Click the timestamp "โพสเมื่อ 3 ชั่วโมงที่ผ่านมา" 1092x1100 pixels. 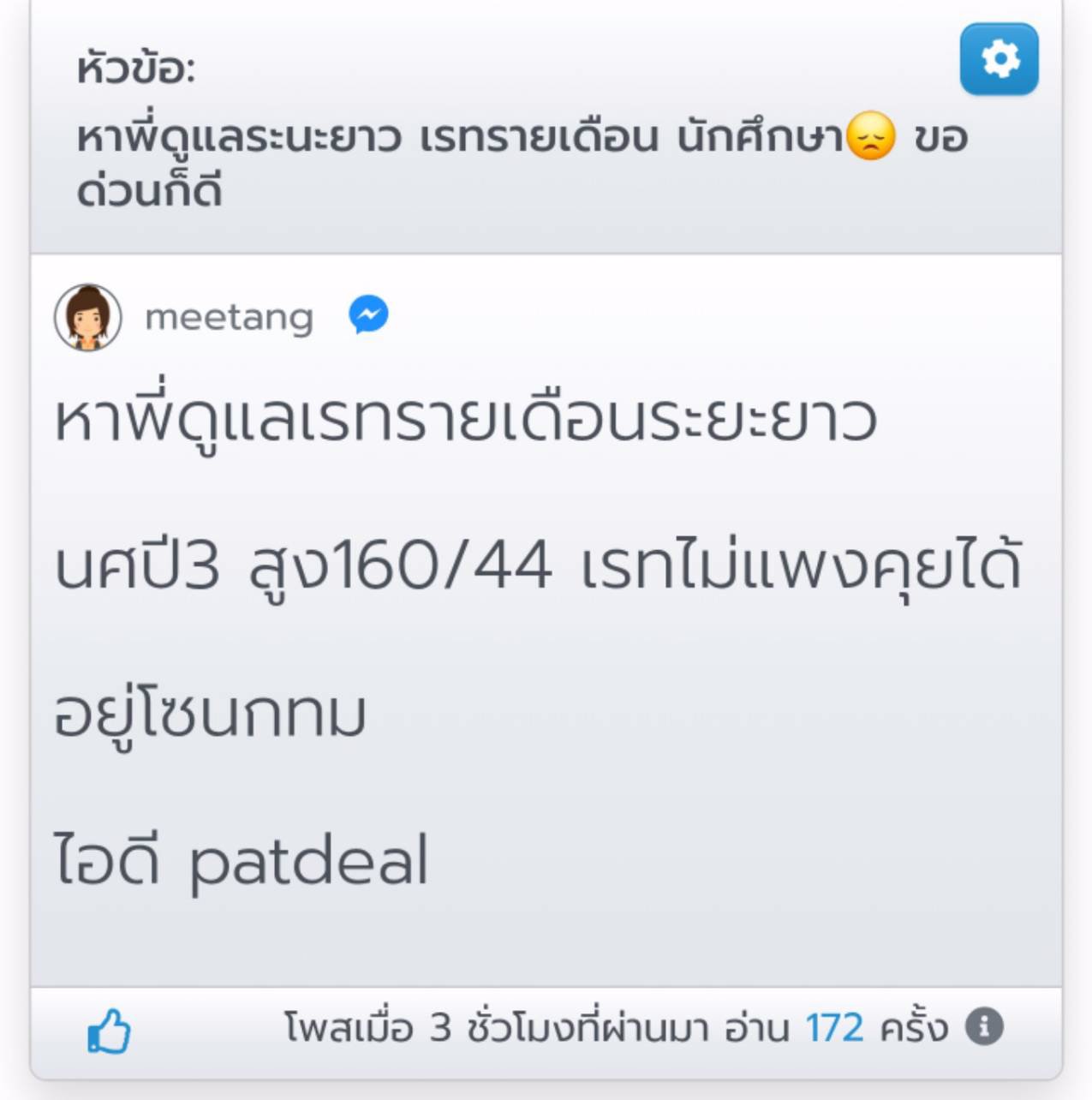[480, 1029]
